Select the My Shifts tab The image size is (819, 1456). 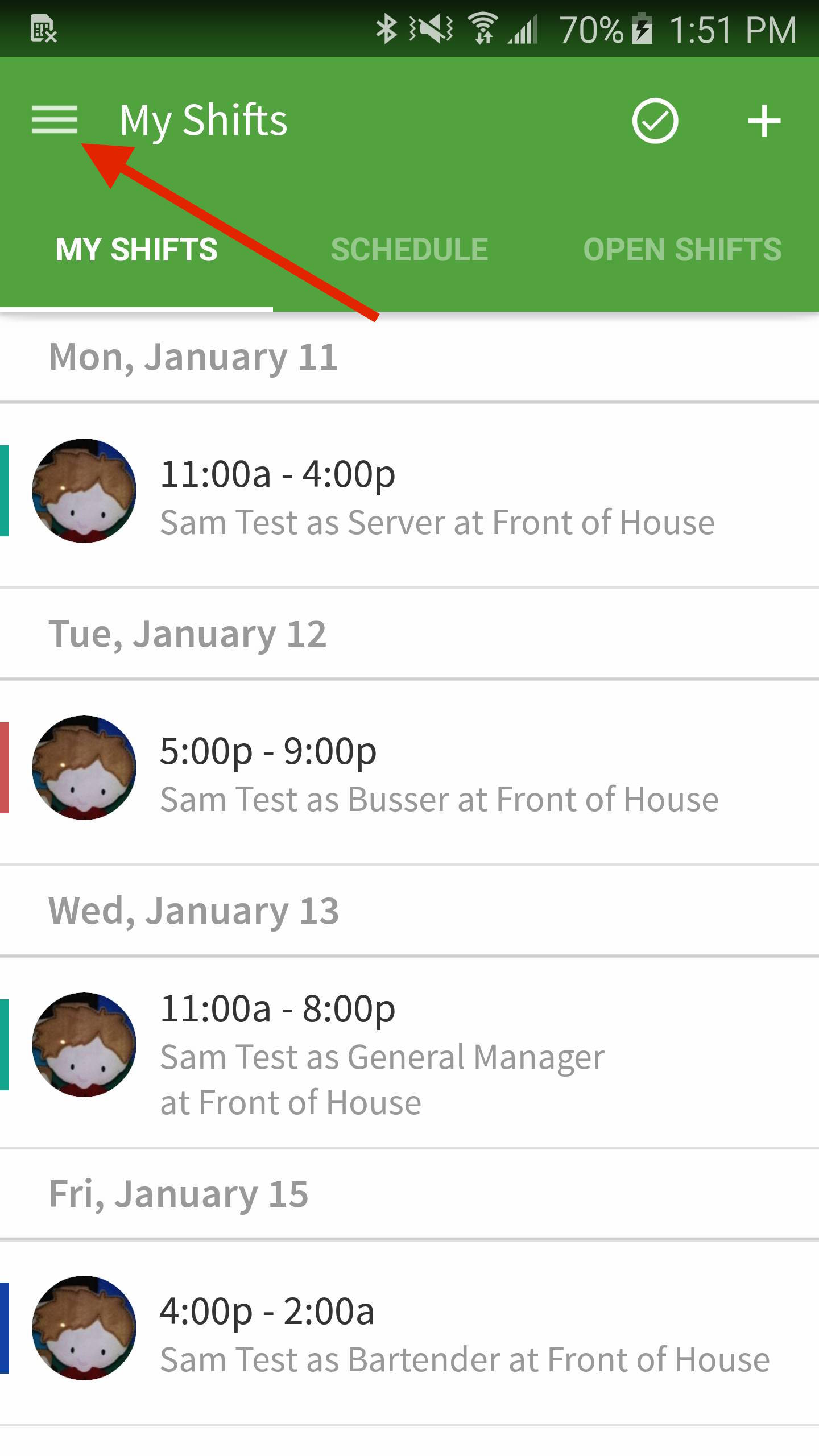[136, 250]
